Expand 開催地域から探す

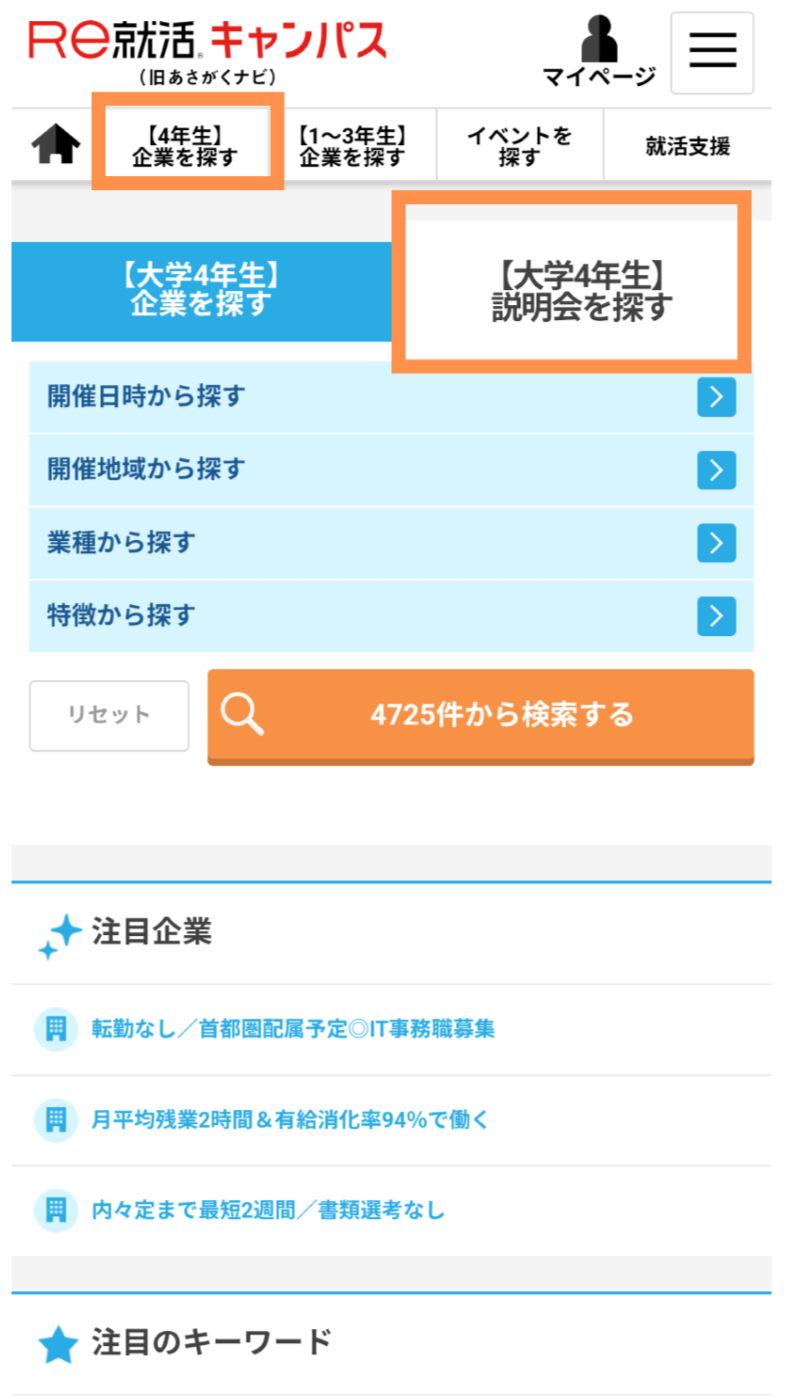(x=391, y=469)
